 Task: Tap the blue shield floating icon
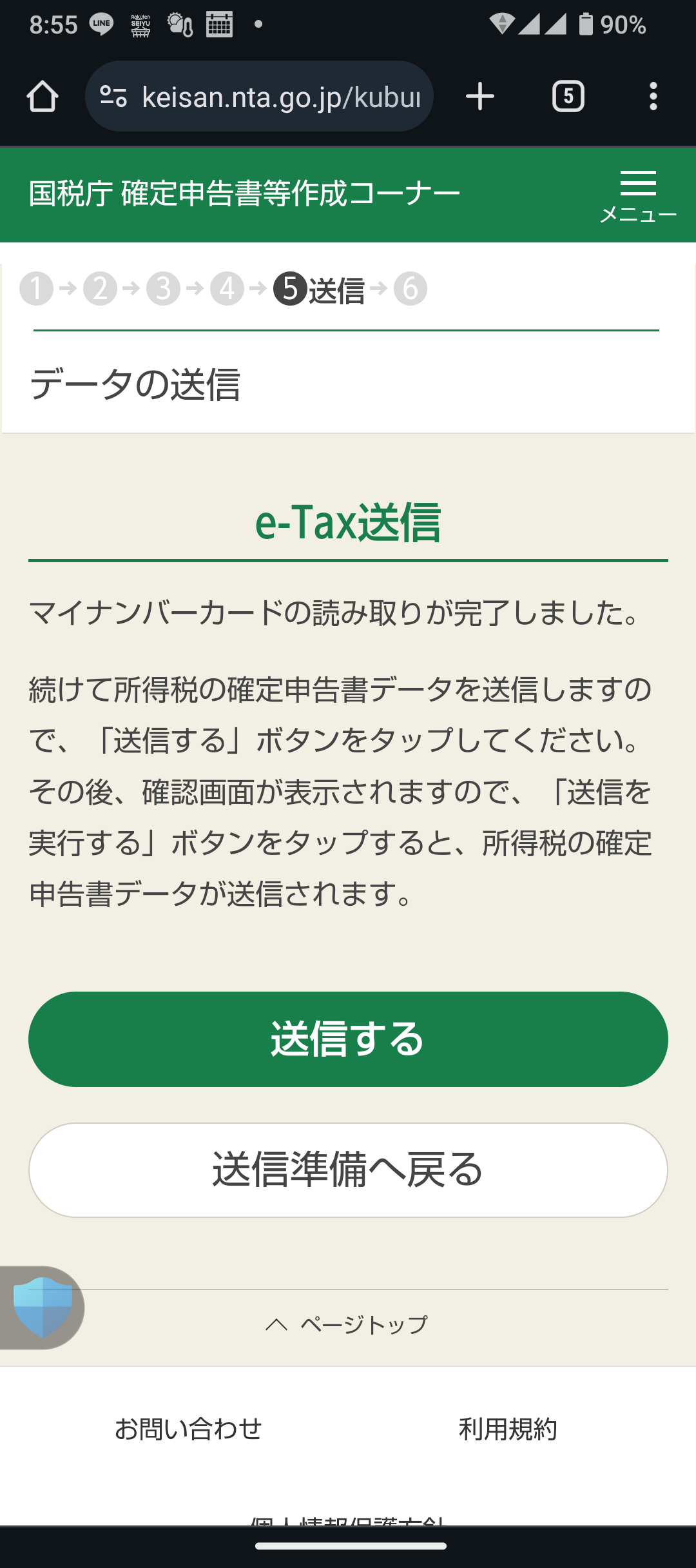coord(43,1307)
